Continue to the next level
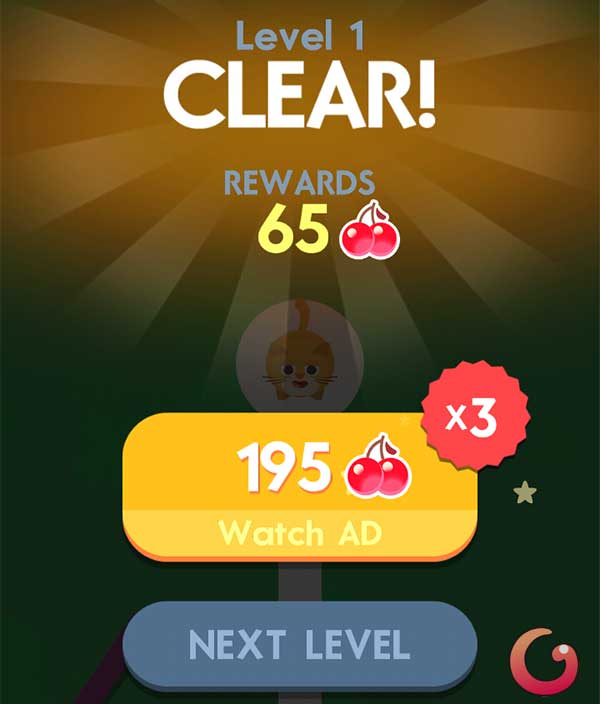 click(x=299, y=644)
